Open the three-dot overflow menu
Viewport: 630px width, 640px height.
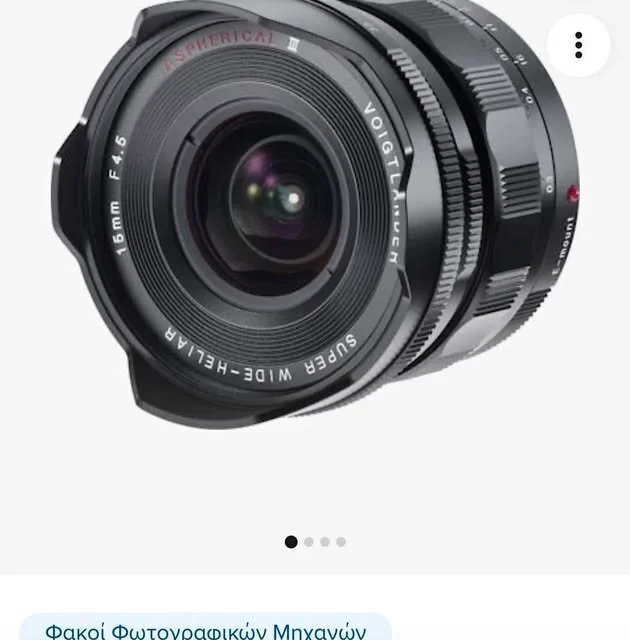(x=578, y=44)
